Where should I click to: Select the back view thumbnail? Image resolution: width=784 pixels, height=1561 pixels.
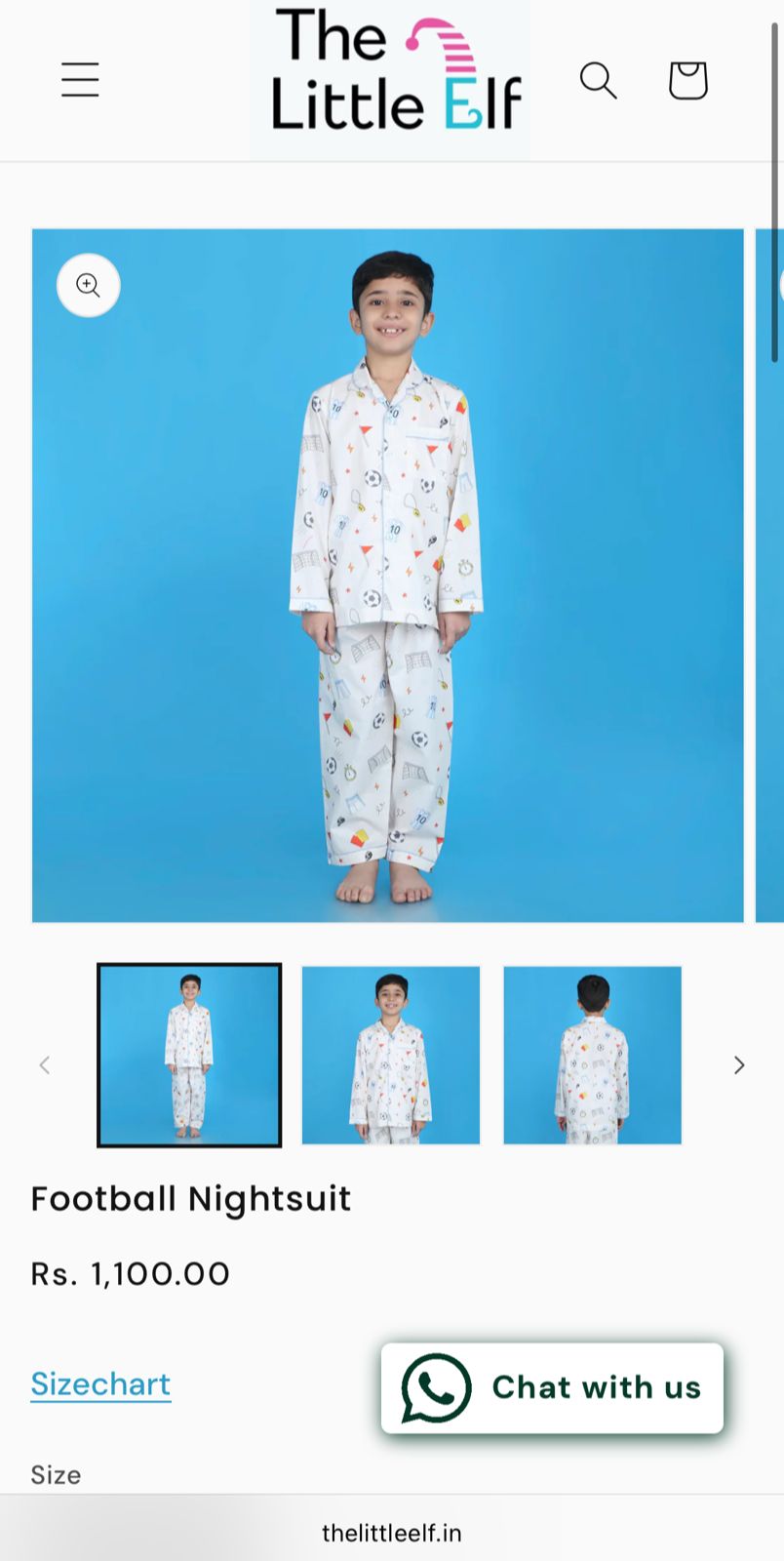coord(592,1055)
